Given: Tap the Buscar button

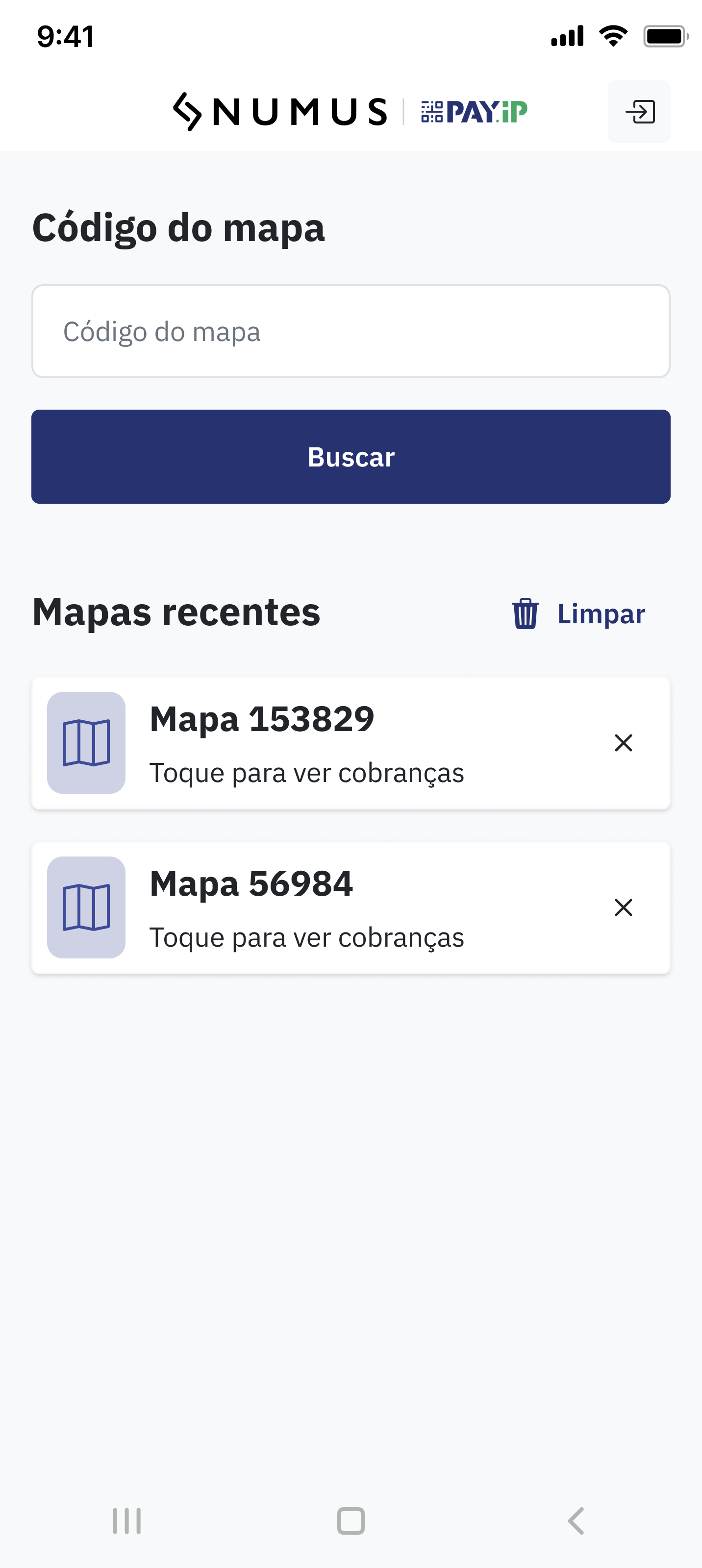Looking at the screenshot, I should tap(351, 457).
